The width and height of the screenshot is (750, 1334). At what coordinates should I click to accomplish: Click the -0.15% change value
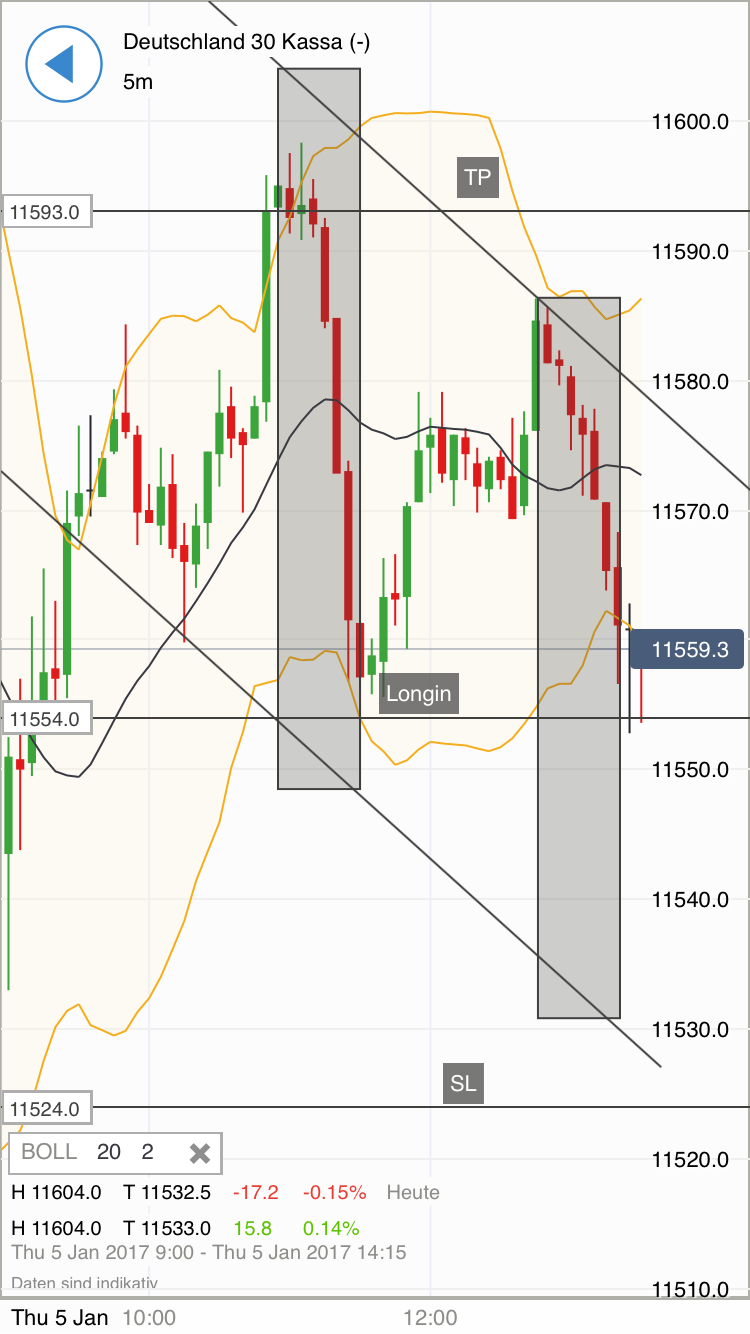click(x=334, y=1192)
